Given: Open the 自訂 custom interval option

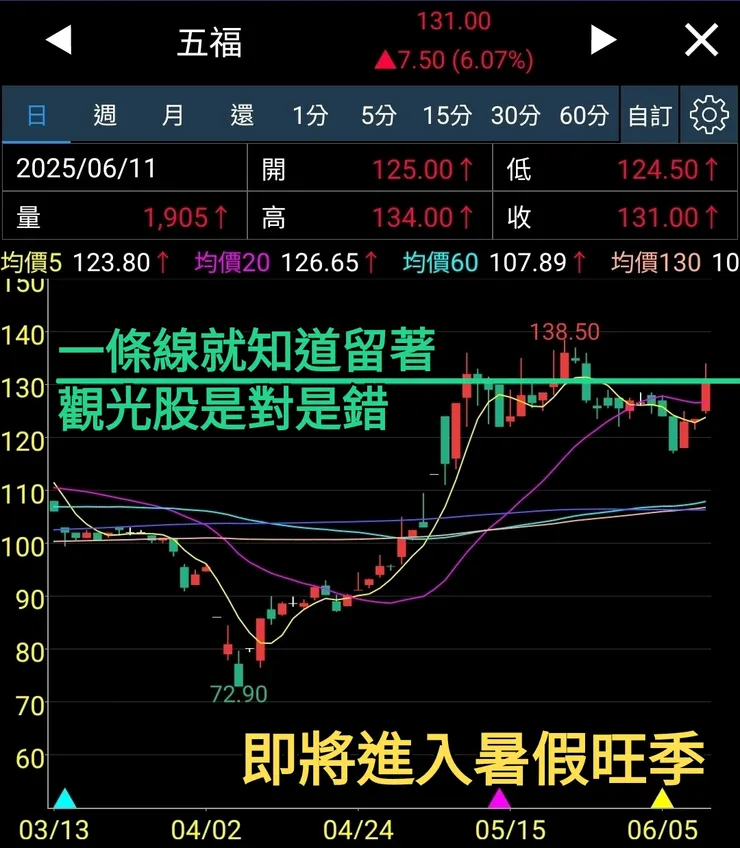Looking at the screenshot, I should tap(649, 114).
